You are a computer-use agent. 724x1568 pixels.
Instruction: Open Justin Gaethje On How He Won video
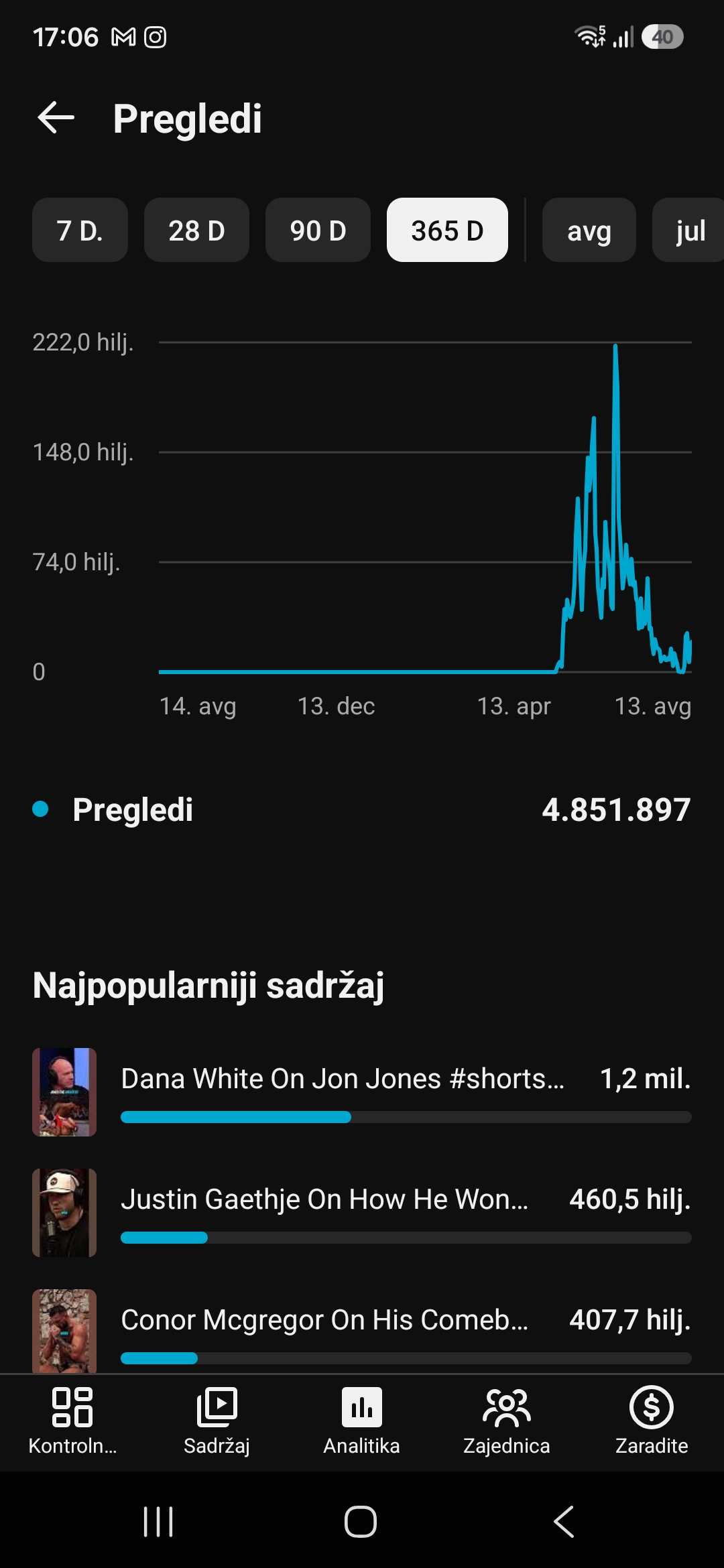362,1212
